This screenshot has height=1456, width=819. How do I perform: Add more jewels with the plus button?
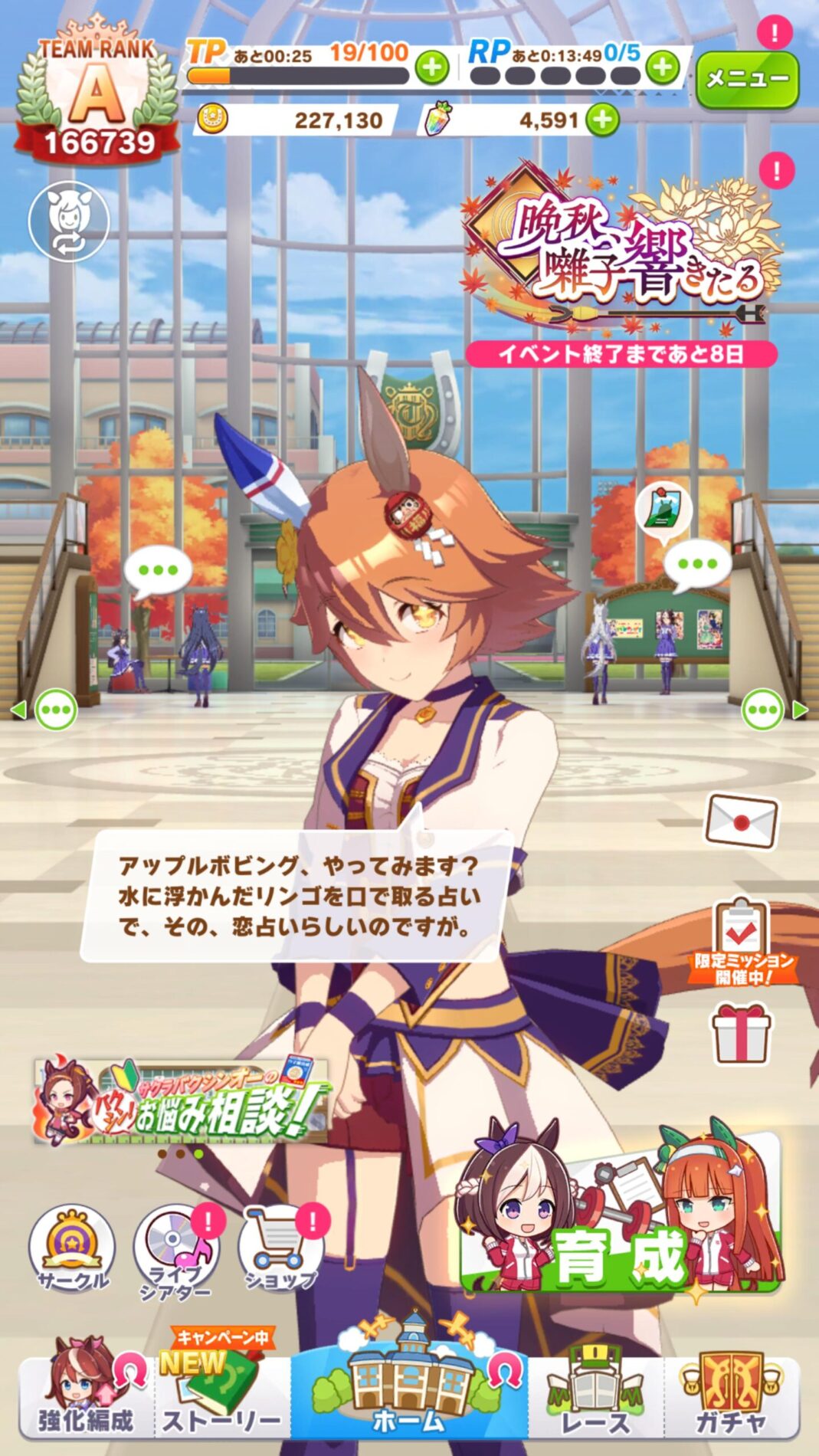coord(603,120)
